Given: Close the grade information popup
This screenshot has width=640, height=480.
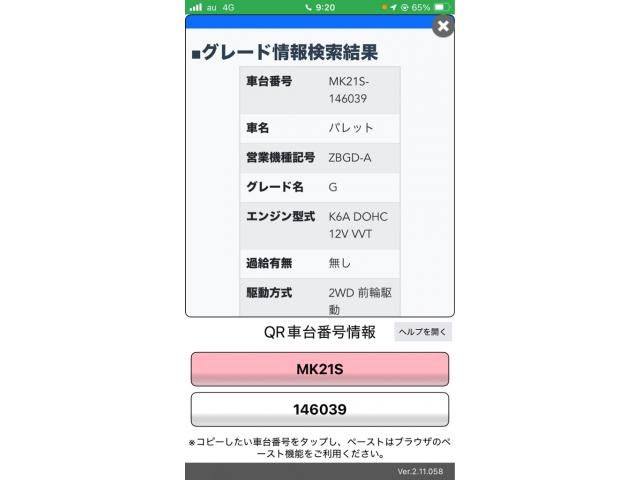Looking at the screenshot, I should [442, 27].
